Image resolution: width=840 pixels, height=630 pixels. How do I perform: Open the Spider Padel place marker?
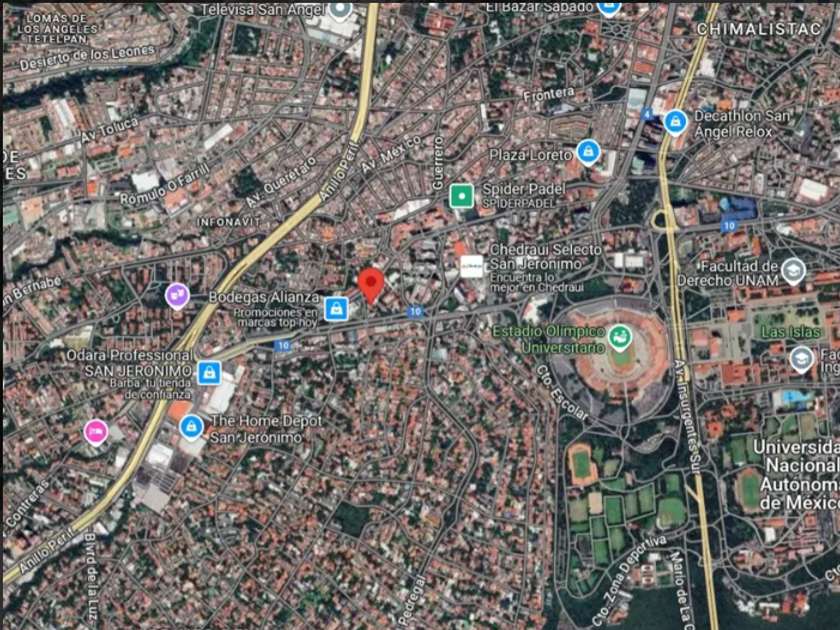point(461,196)
